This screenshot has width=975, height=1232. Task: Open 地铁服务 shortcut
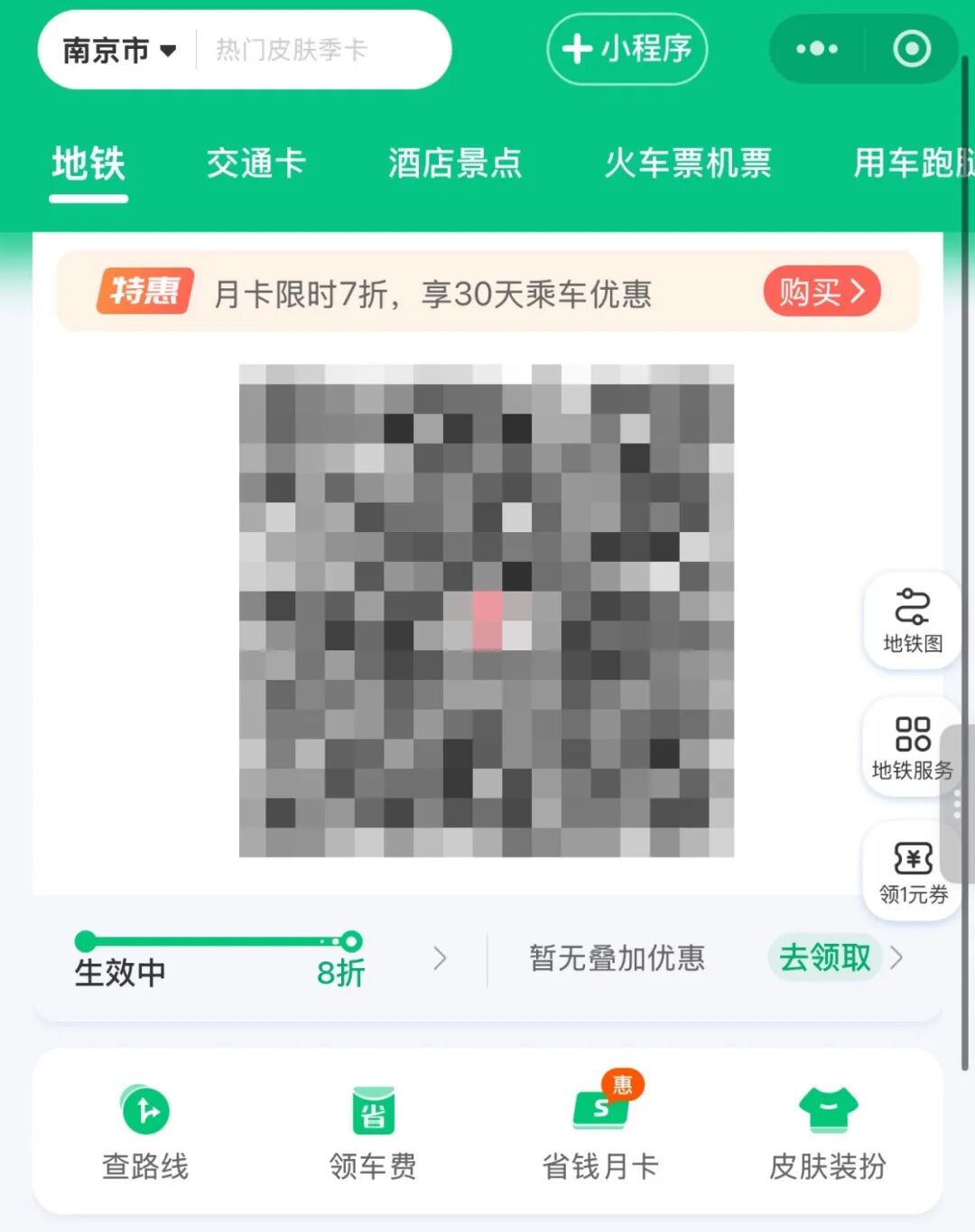pyautogui.click(x=912, y=748)
